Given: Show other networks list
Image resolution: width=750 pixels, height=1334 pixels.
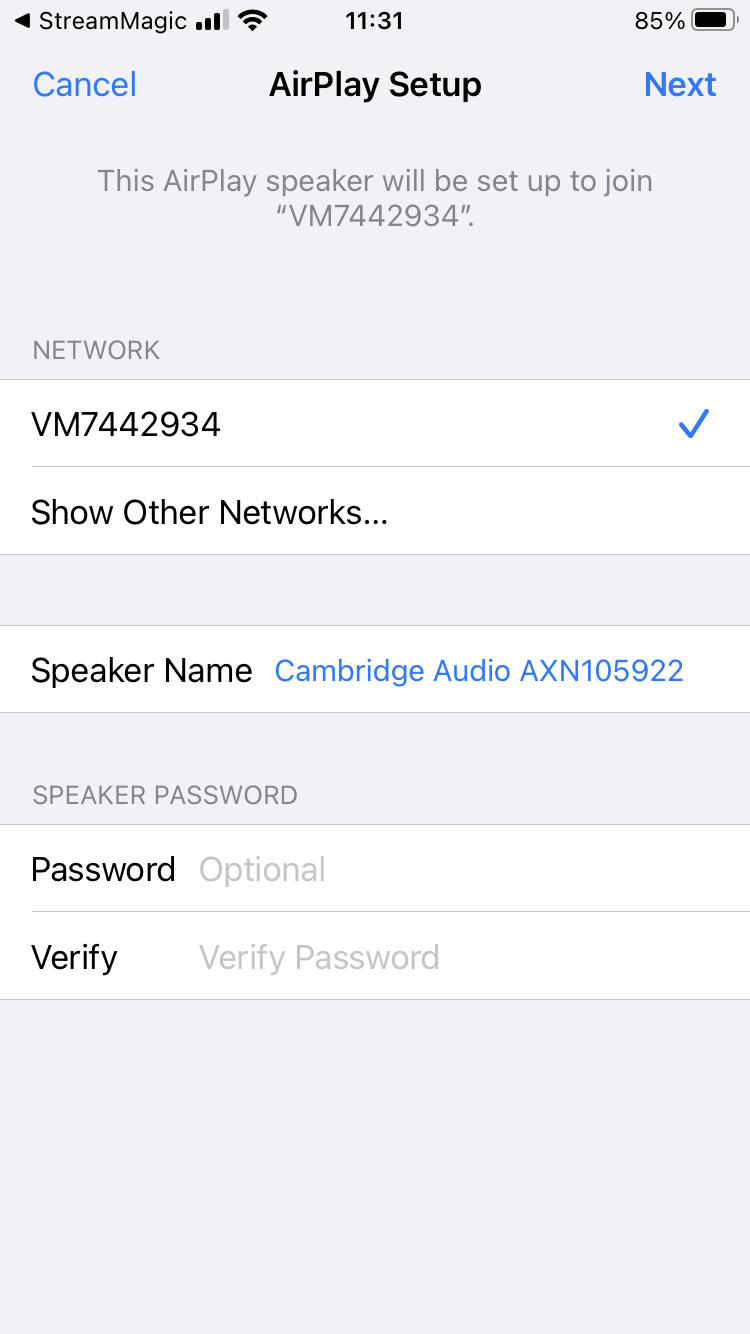Looking at the screenshot, I should pos(374,512).
